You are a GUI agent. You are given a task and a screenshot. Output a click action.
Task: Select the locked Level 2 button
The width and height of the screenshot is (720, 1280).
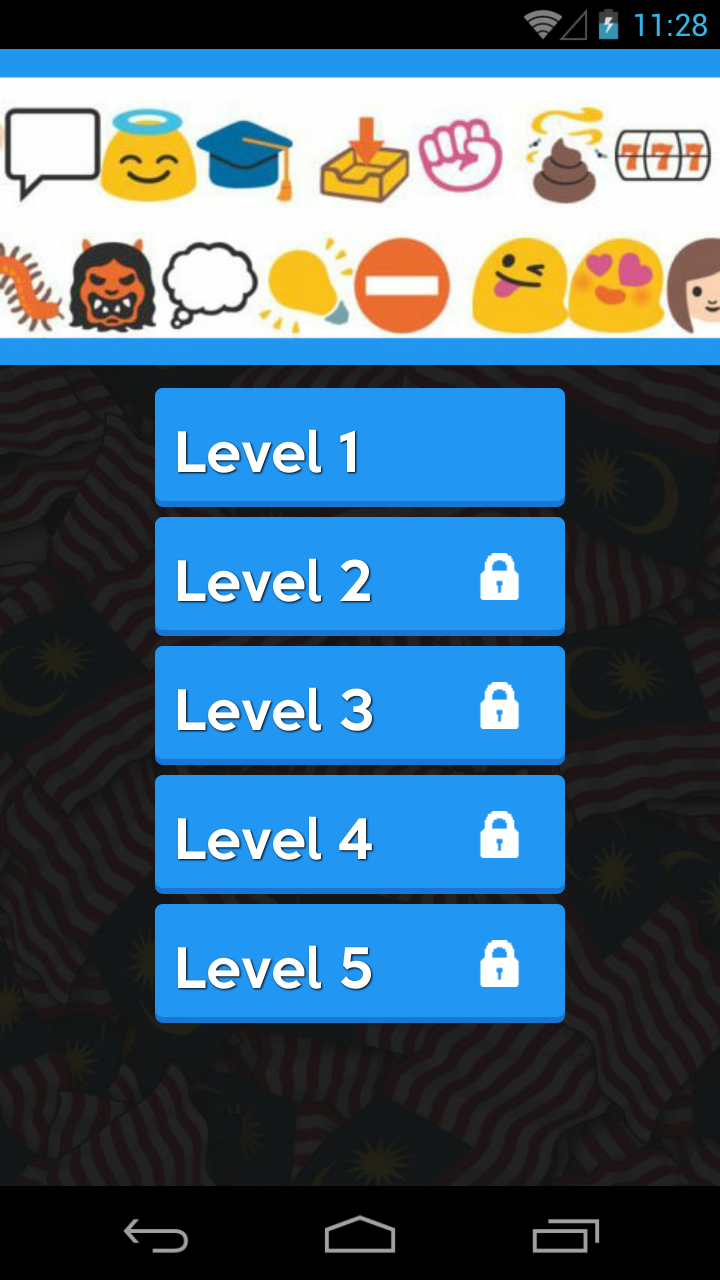click(359, 576)
